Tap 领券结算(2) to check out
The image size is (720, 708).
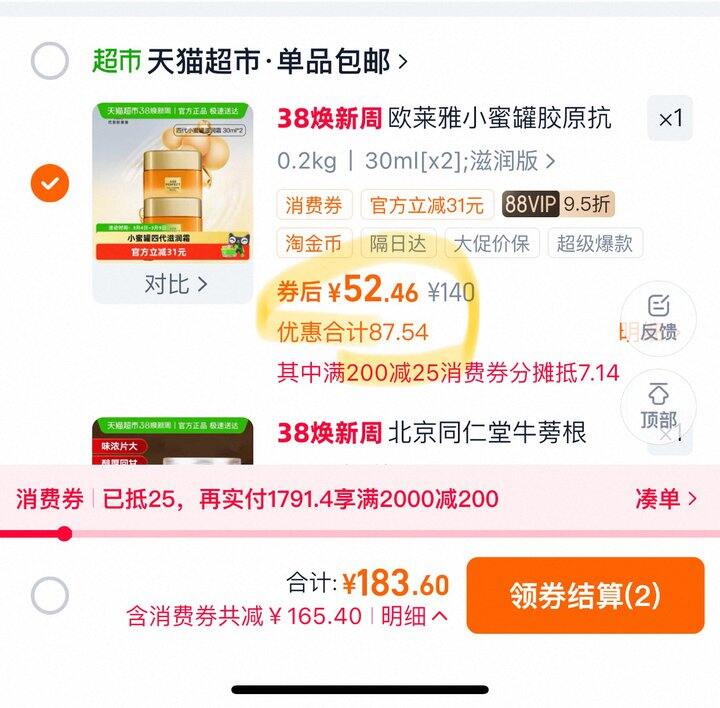coord(585,596)
